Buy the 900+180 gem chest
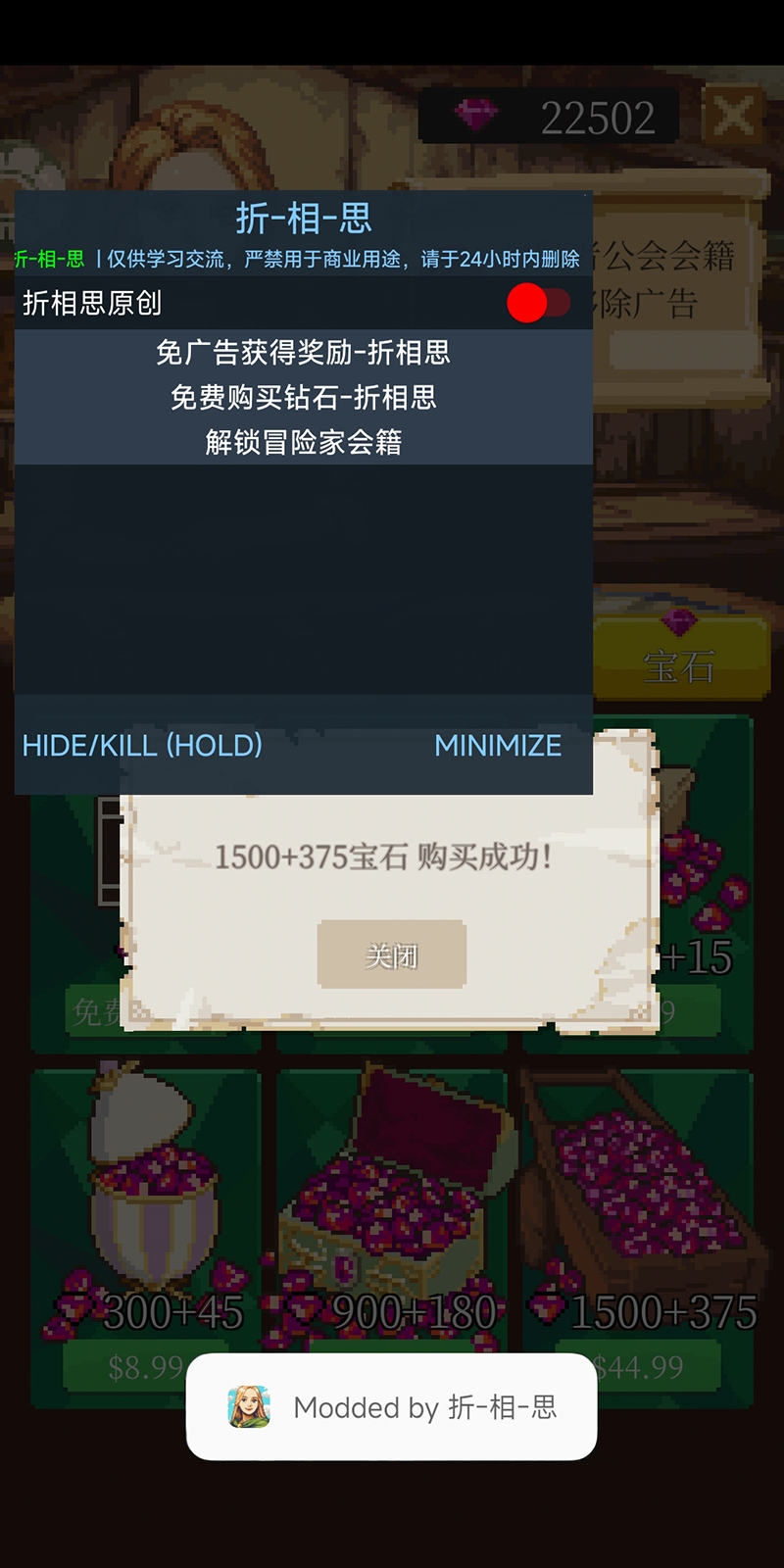 pos(392,1225)
